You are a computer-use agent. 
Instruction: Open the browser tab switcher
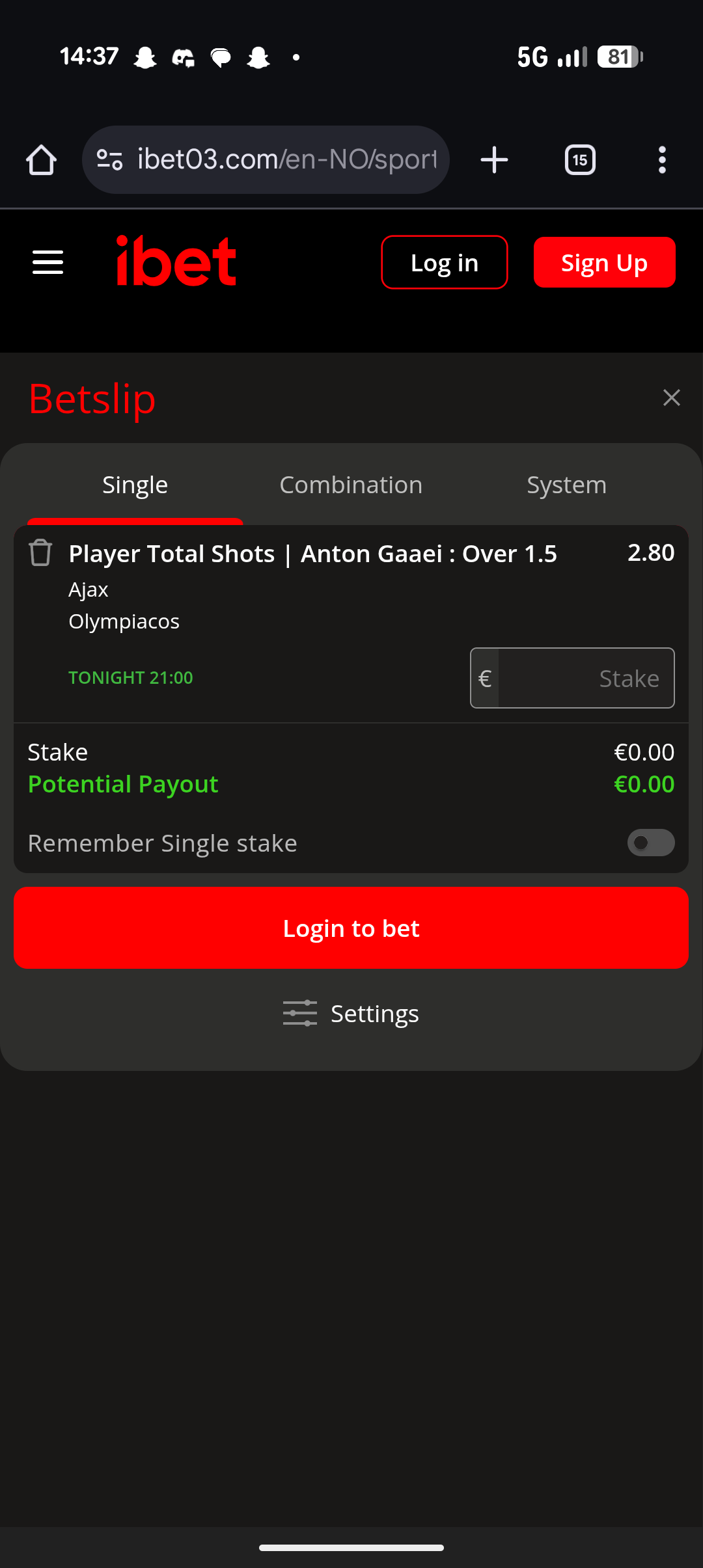pyautogui.click(x=579, y=160)
